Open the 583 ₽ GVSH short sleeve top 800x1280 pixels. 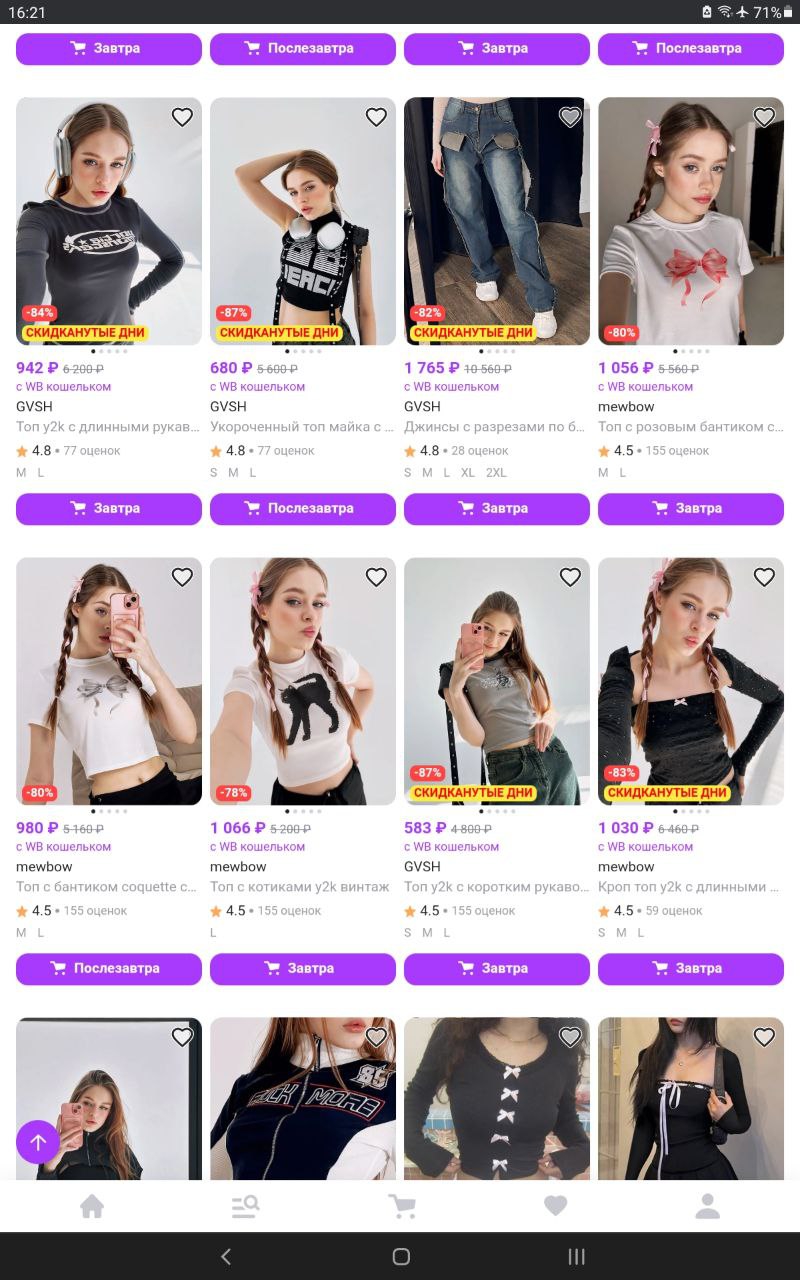[x=497, y=681]
